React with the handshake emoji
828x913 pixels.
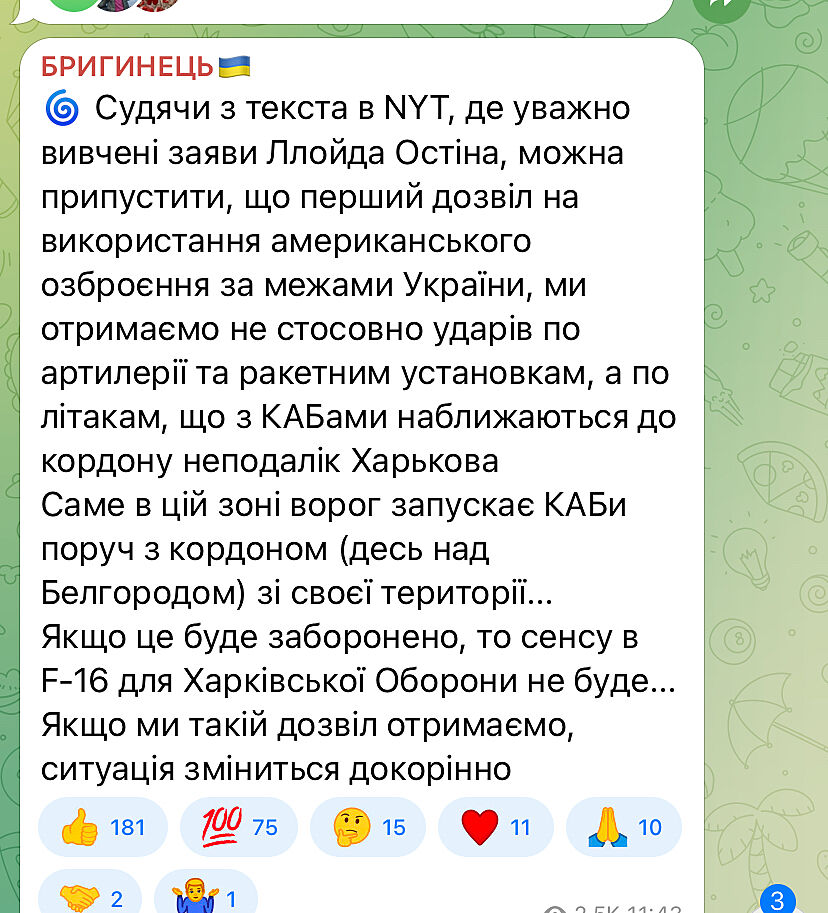[89, 897]
